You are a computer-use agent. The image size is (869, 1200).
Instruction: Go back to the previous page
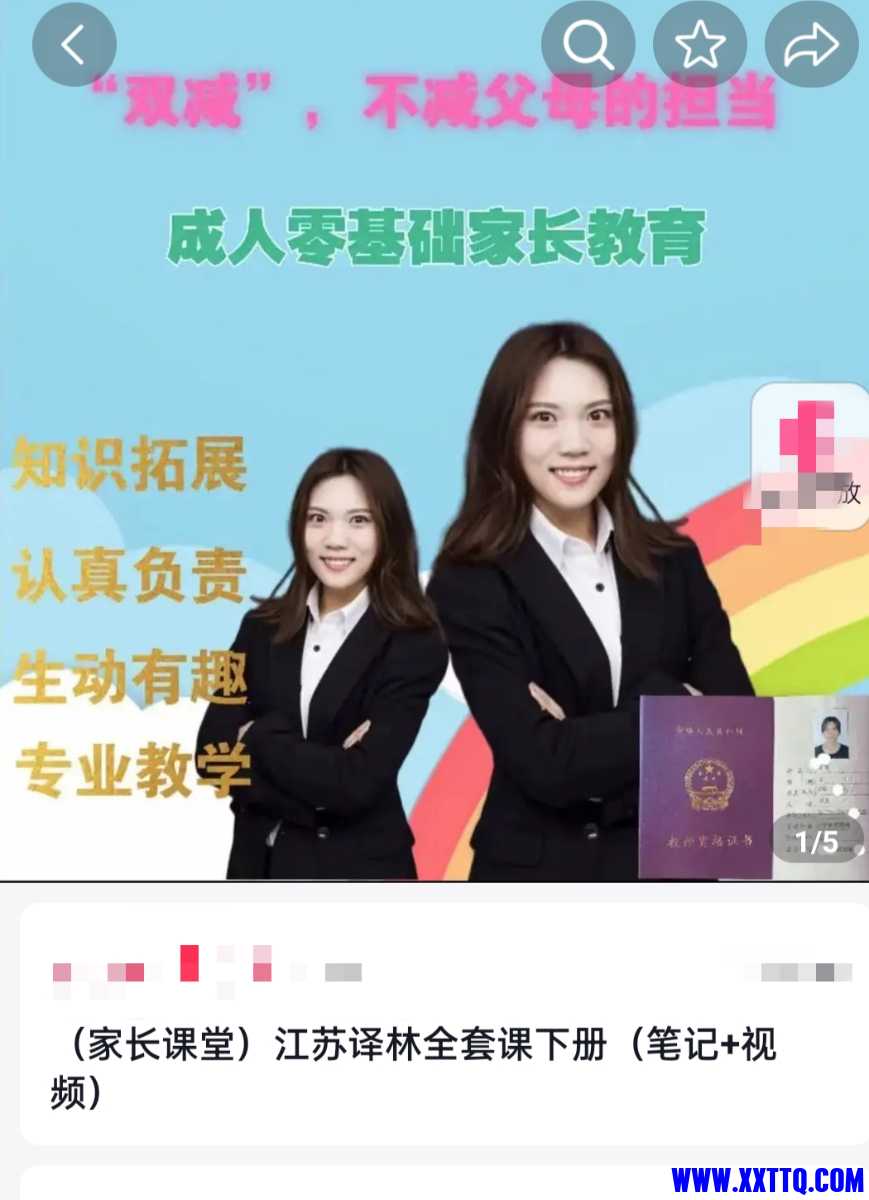click(74, 45)
